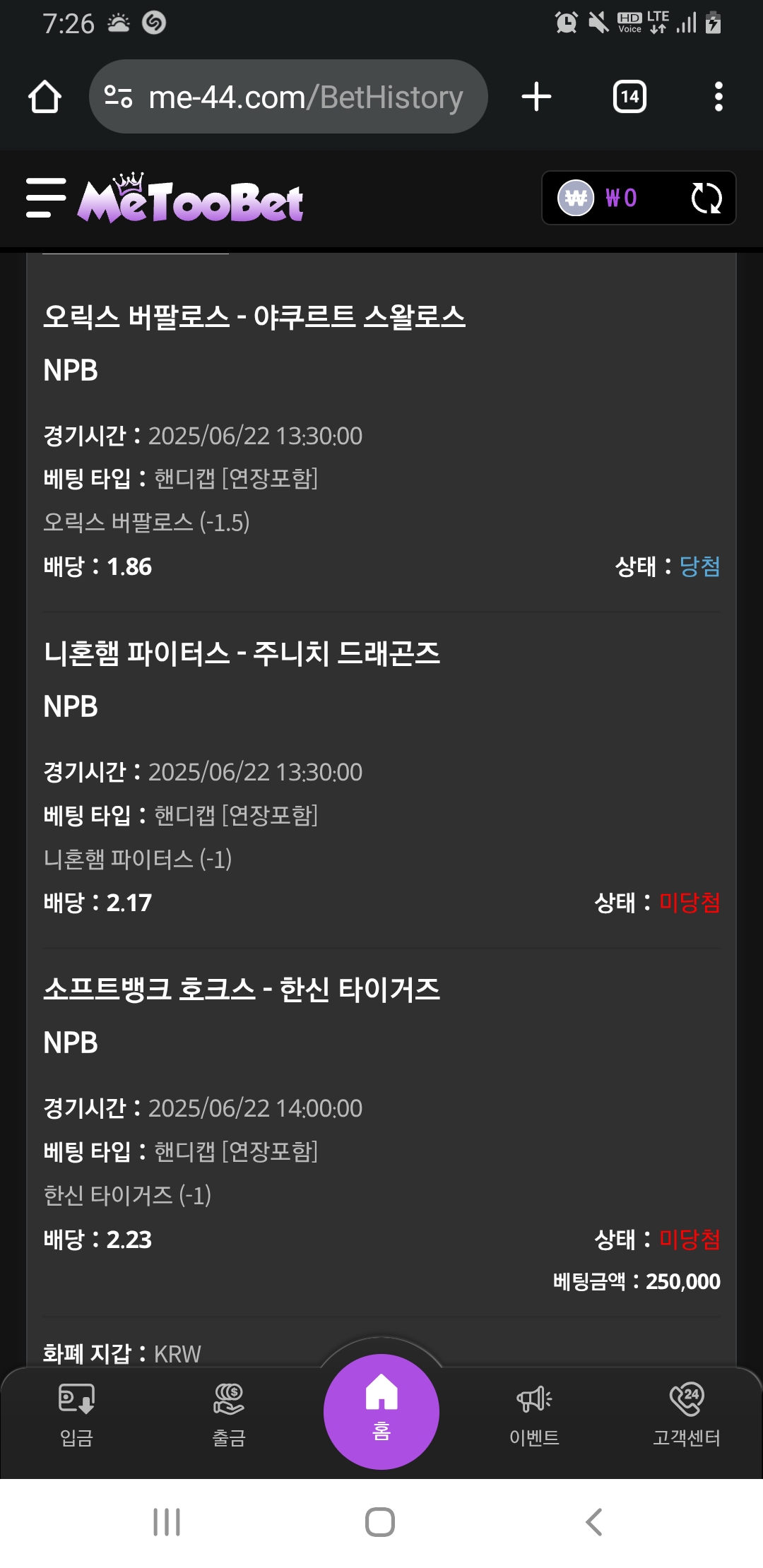Open the MeTooBet hamburger menu
Image resolution: width=763 pixels, height=1568 pixels.
pyautogui.click(x=46, y=198)
